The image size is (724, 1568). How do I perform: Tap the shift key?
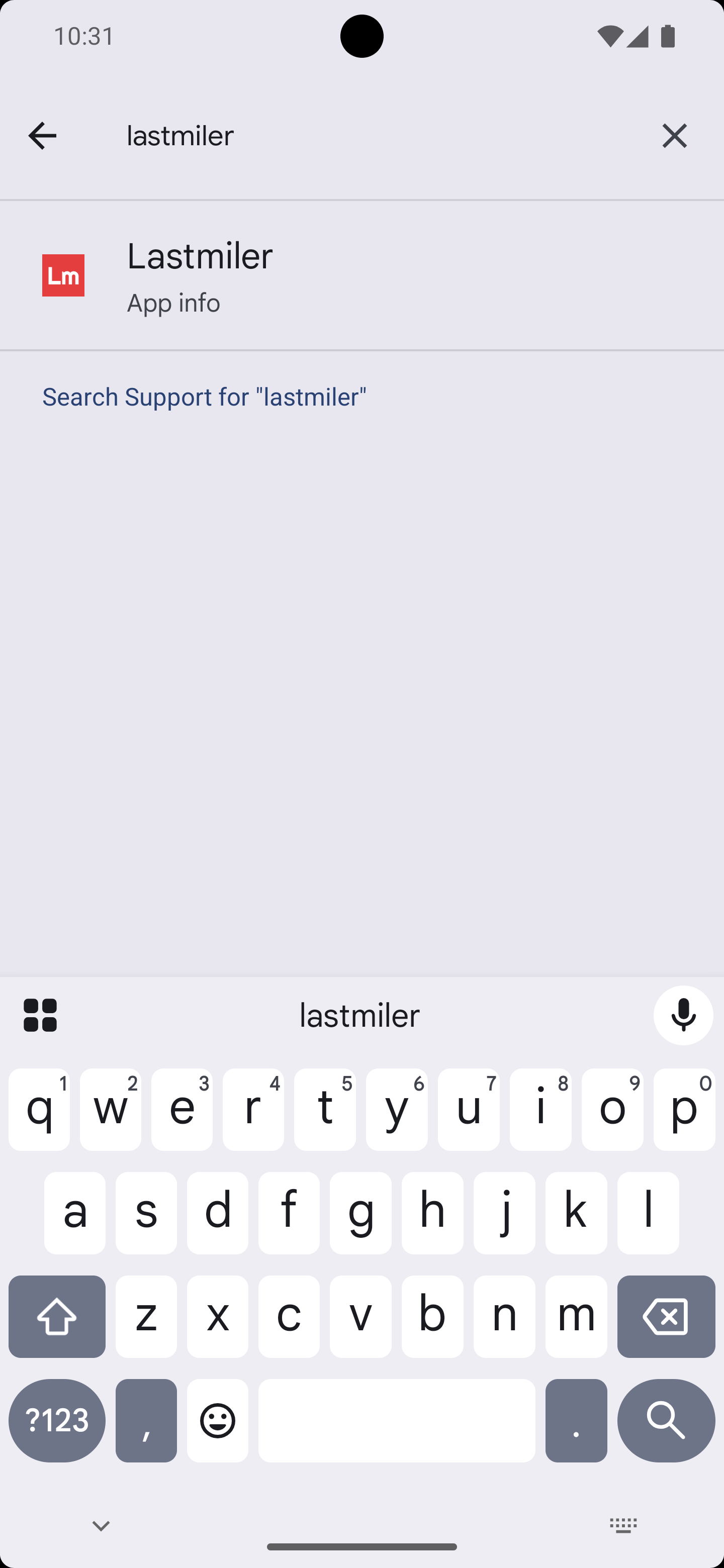tap(57, 1317)
